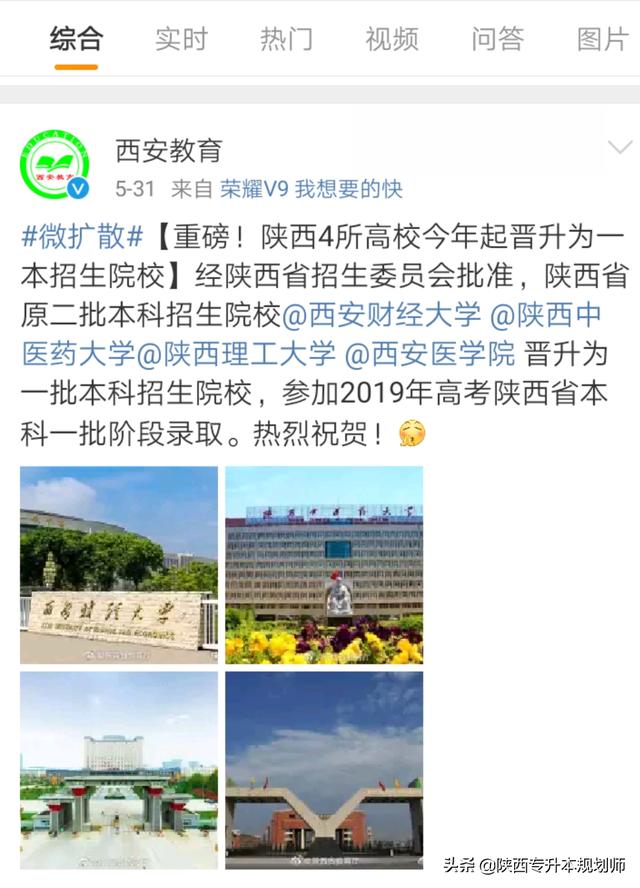Tap the 荣耀V9 我想要的快 source link
Image resolution: width=640 pixels, height=888 pixels.
(x=311, y=187)
